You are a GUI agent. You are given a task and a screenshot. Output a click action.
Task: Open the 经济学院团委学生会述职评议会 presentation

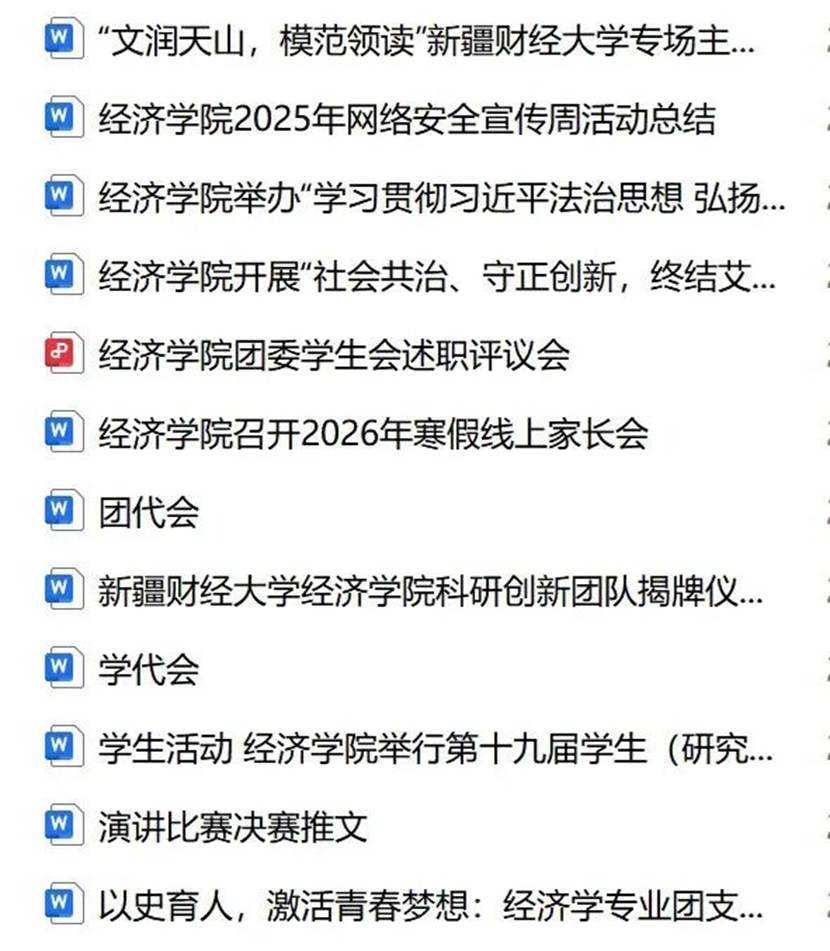[x=334, y=354]
